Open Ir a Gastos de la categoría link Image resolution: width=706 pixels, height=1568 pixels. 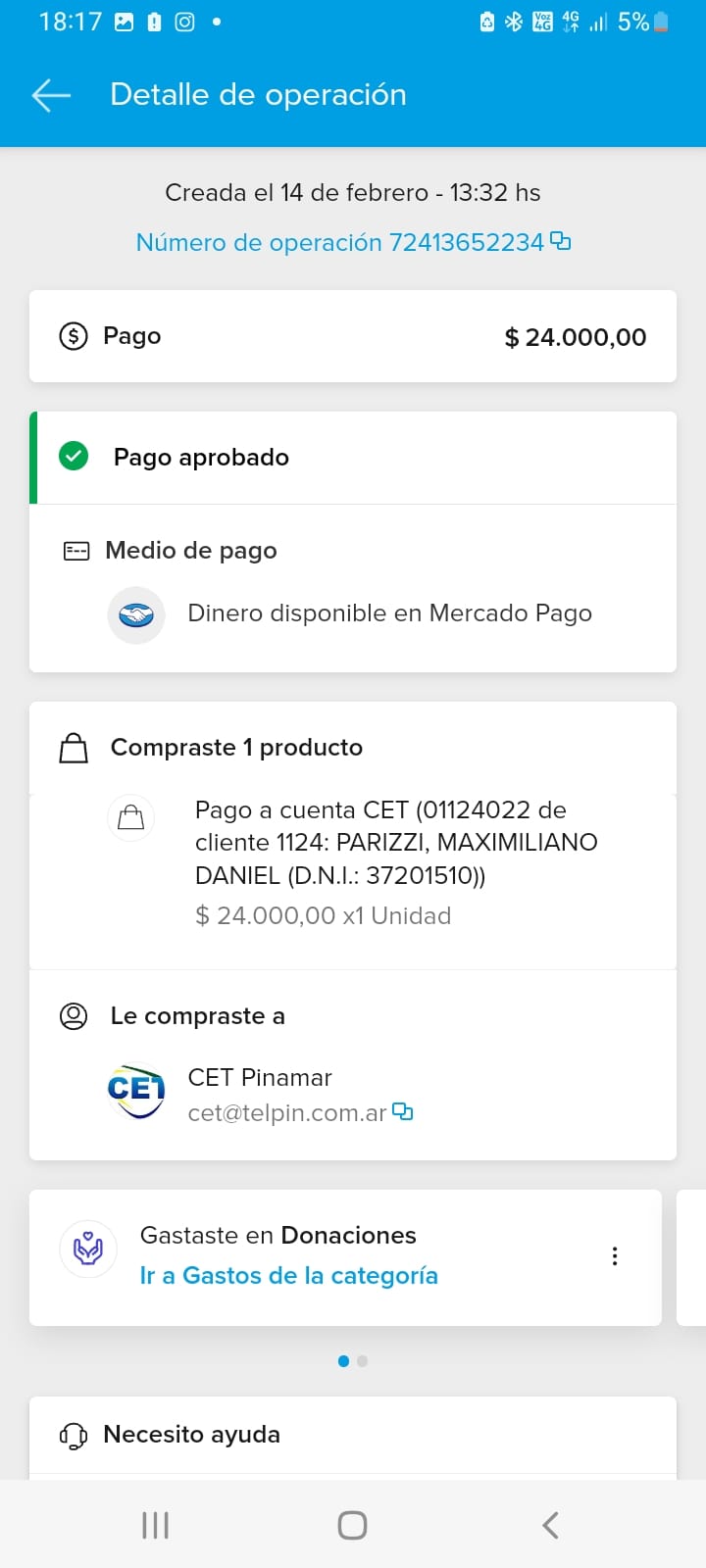point(288,1275)
